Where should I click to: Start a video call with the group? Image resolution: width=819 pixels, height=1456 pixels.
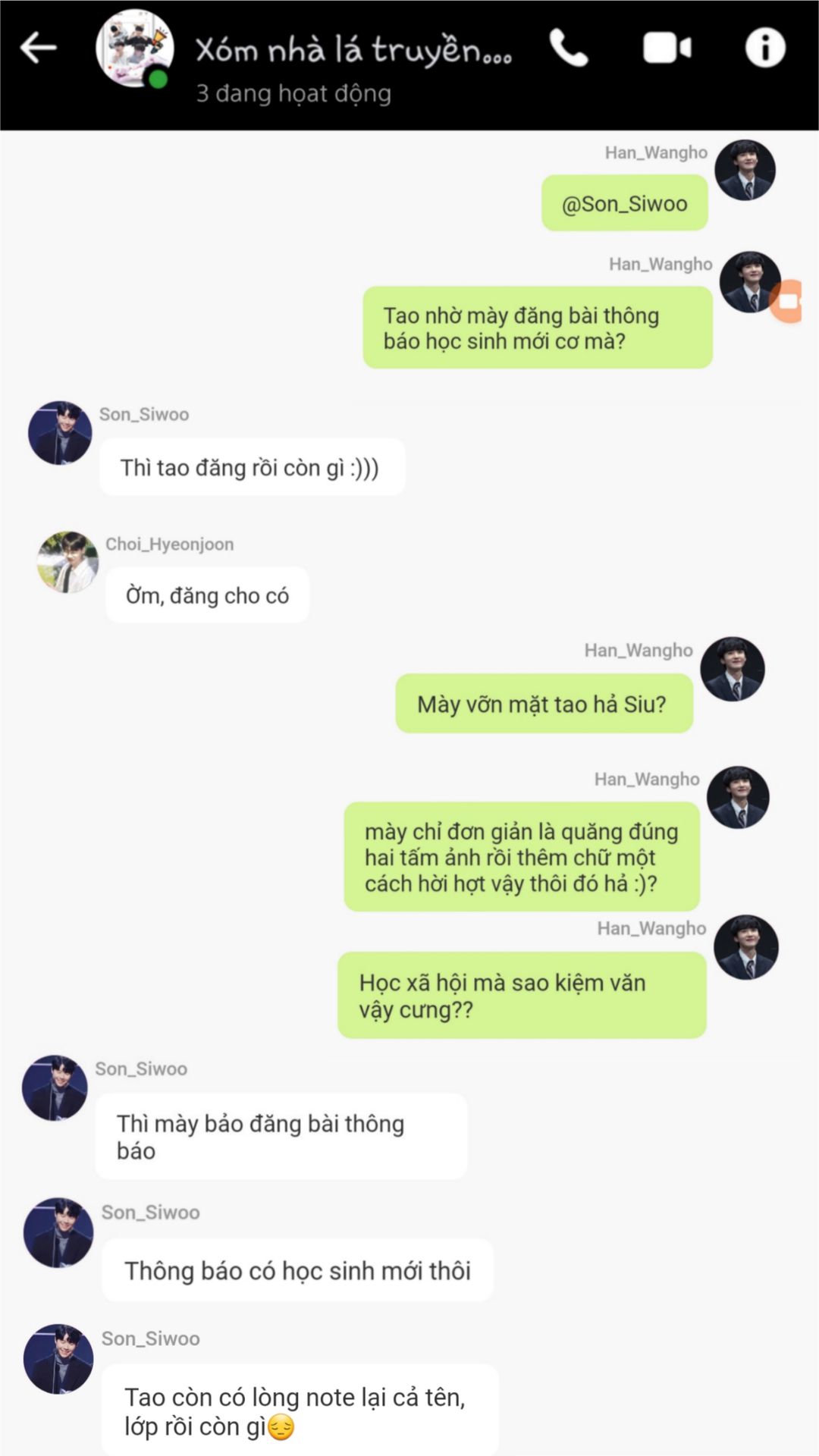(667, 49)
